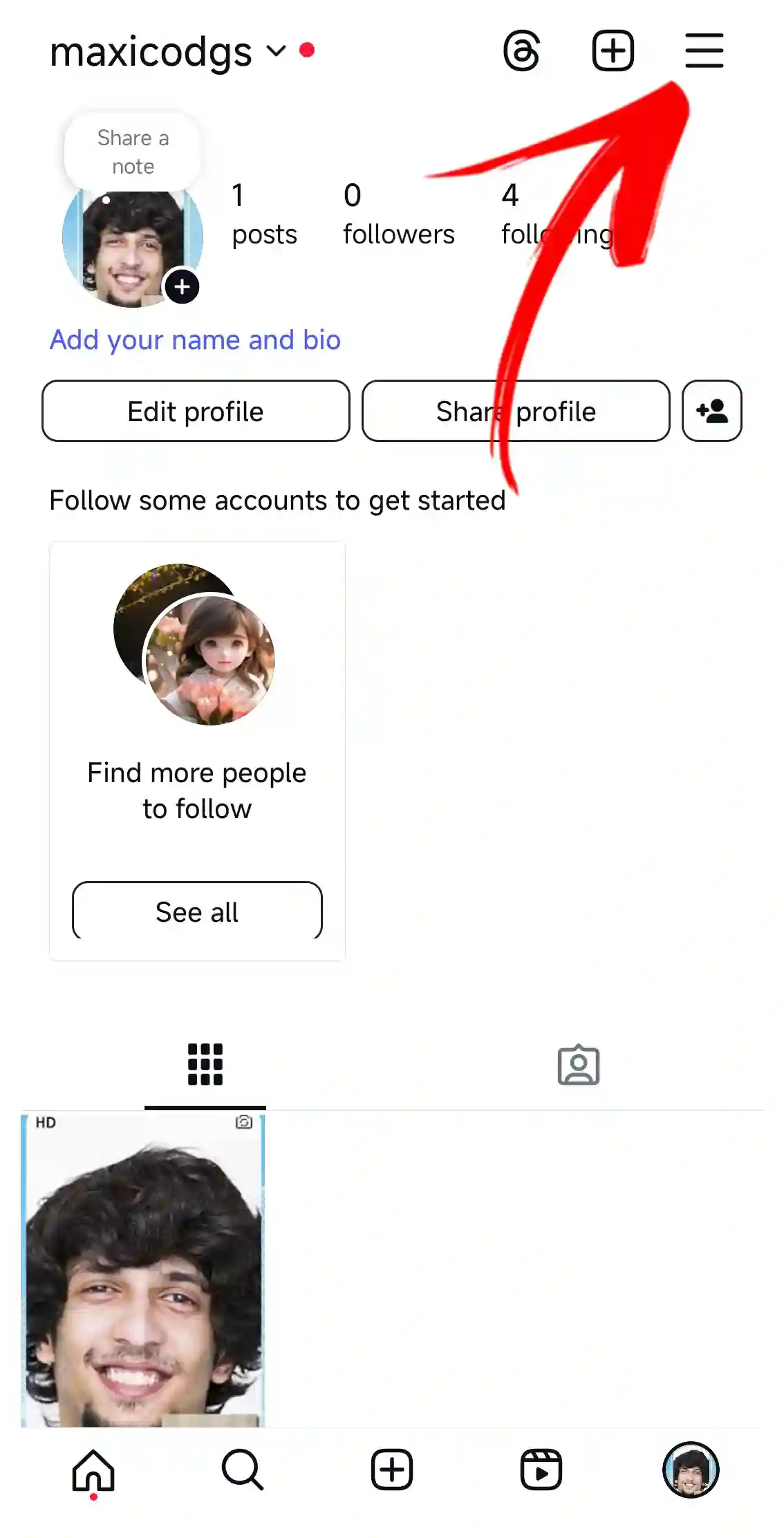Tap the create plus icon in the top bar
The height and width of the screenshot is (1538, 784).
613,50
